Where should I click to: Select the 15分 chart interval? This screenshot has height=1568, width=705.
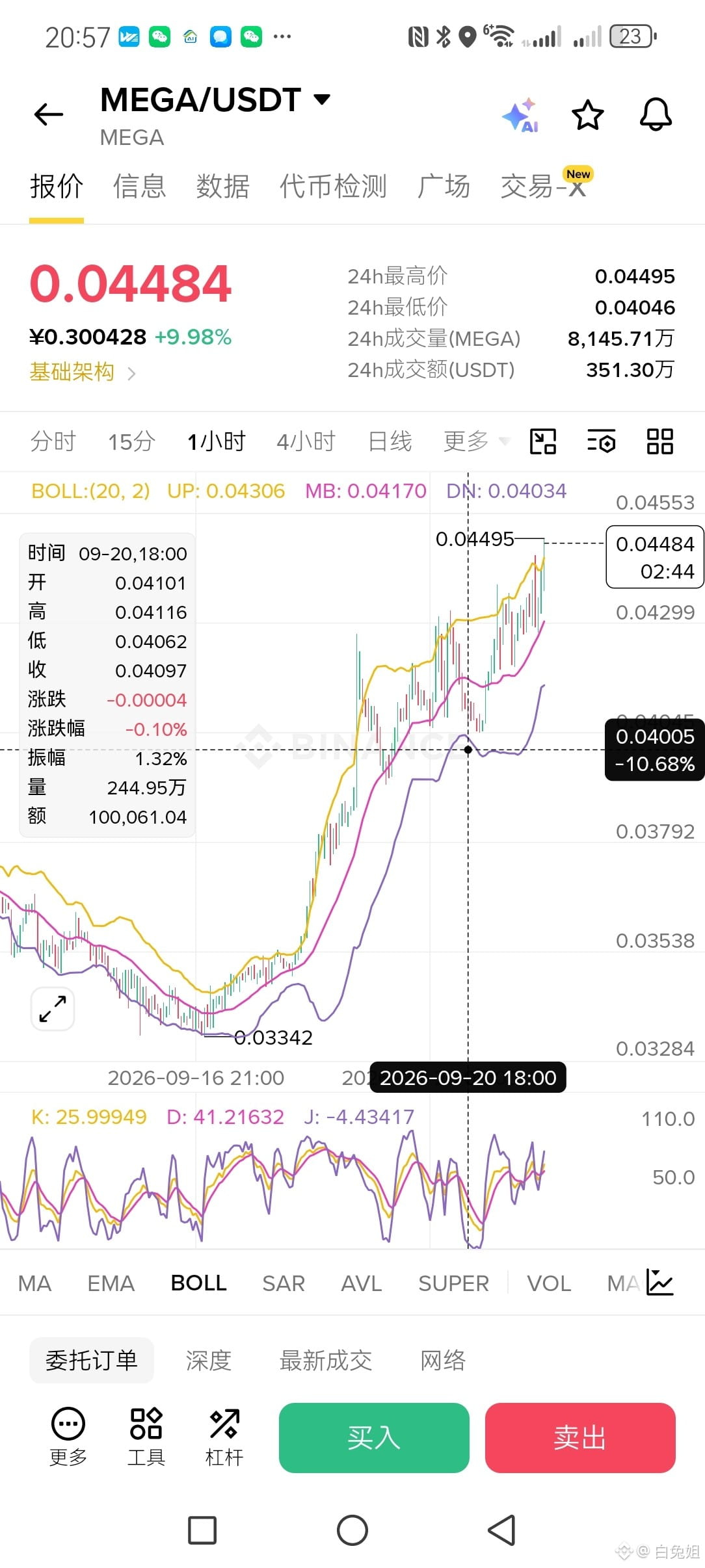131,442
